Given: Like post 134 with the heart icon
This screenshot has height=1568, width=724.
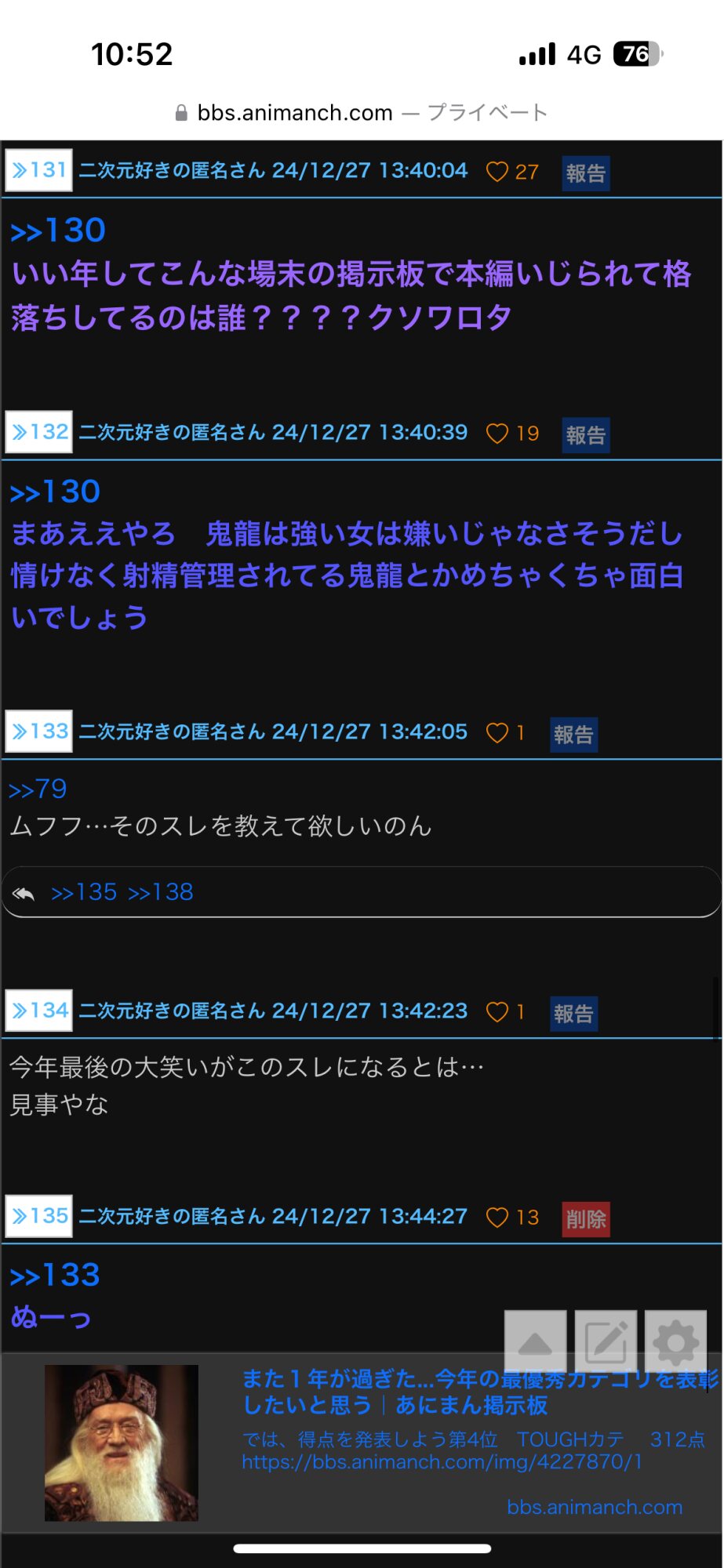Looking at the screenshot, I should tap(497, 1012).
